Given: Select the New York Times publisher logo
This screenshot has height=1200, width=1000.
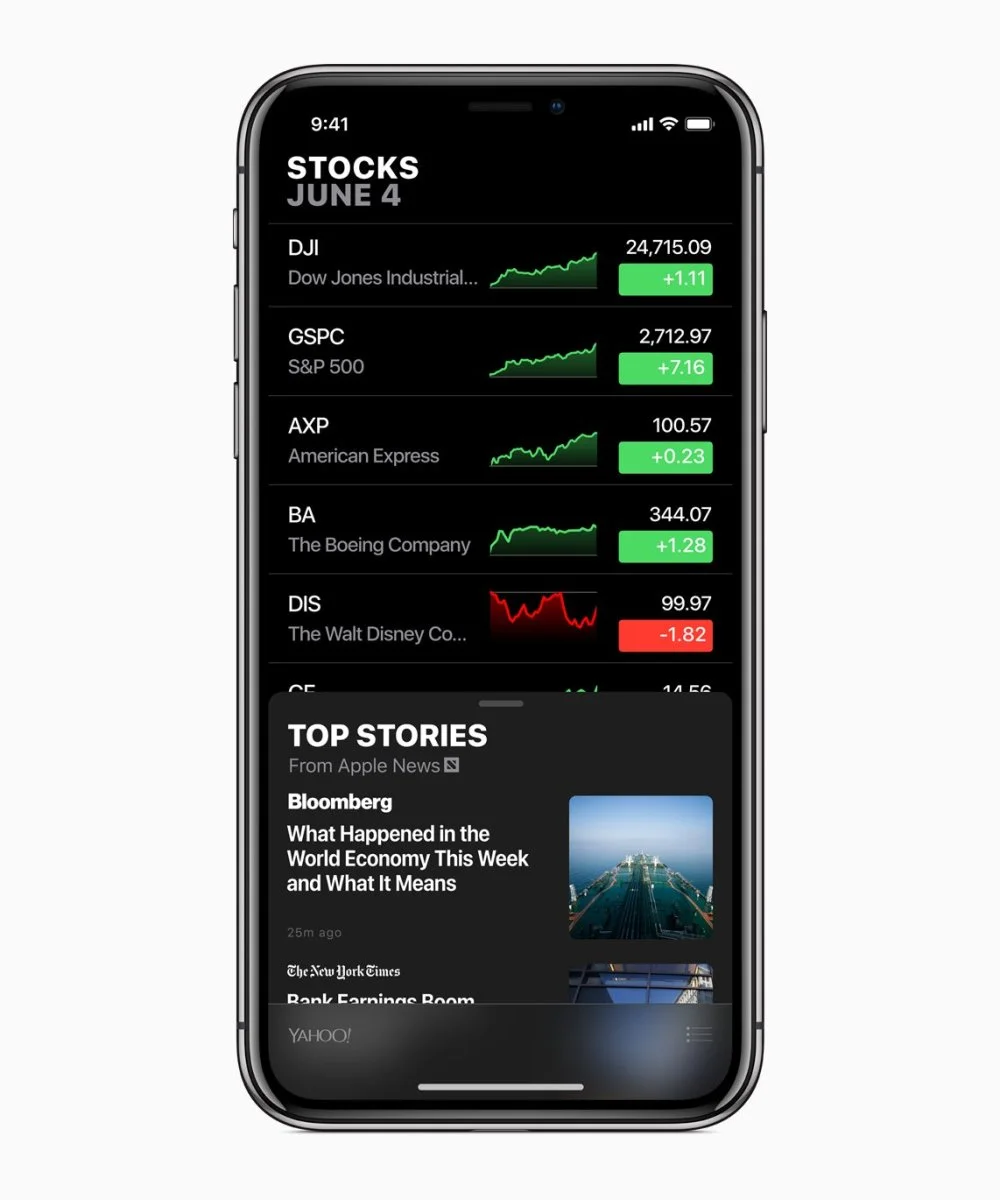Looking at the screenshot, I should pyautogui.click(x=343, y=970).
